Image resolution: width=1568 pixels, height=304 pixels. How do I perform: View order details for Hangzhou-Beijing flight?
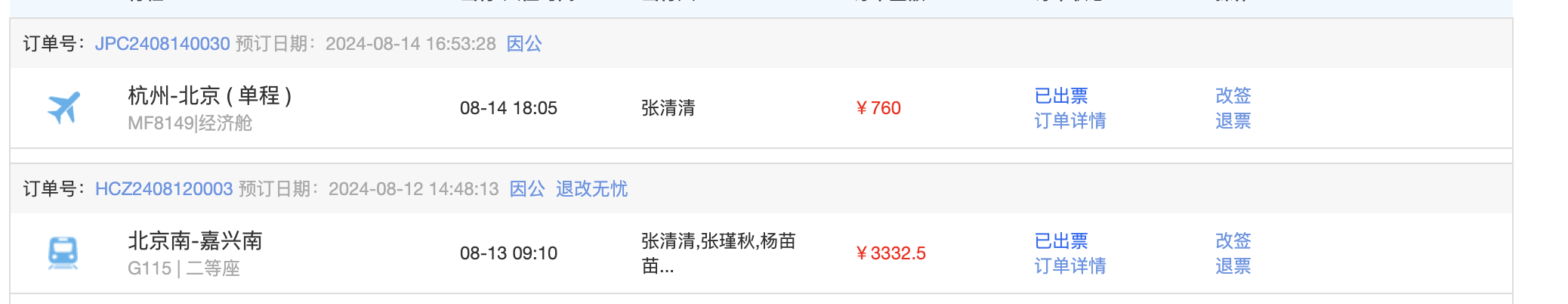click(x=1070, y=121)
